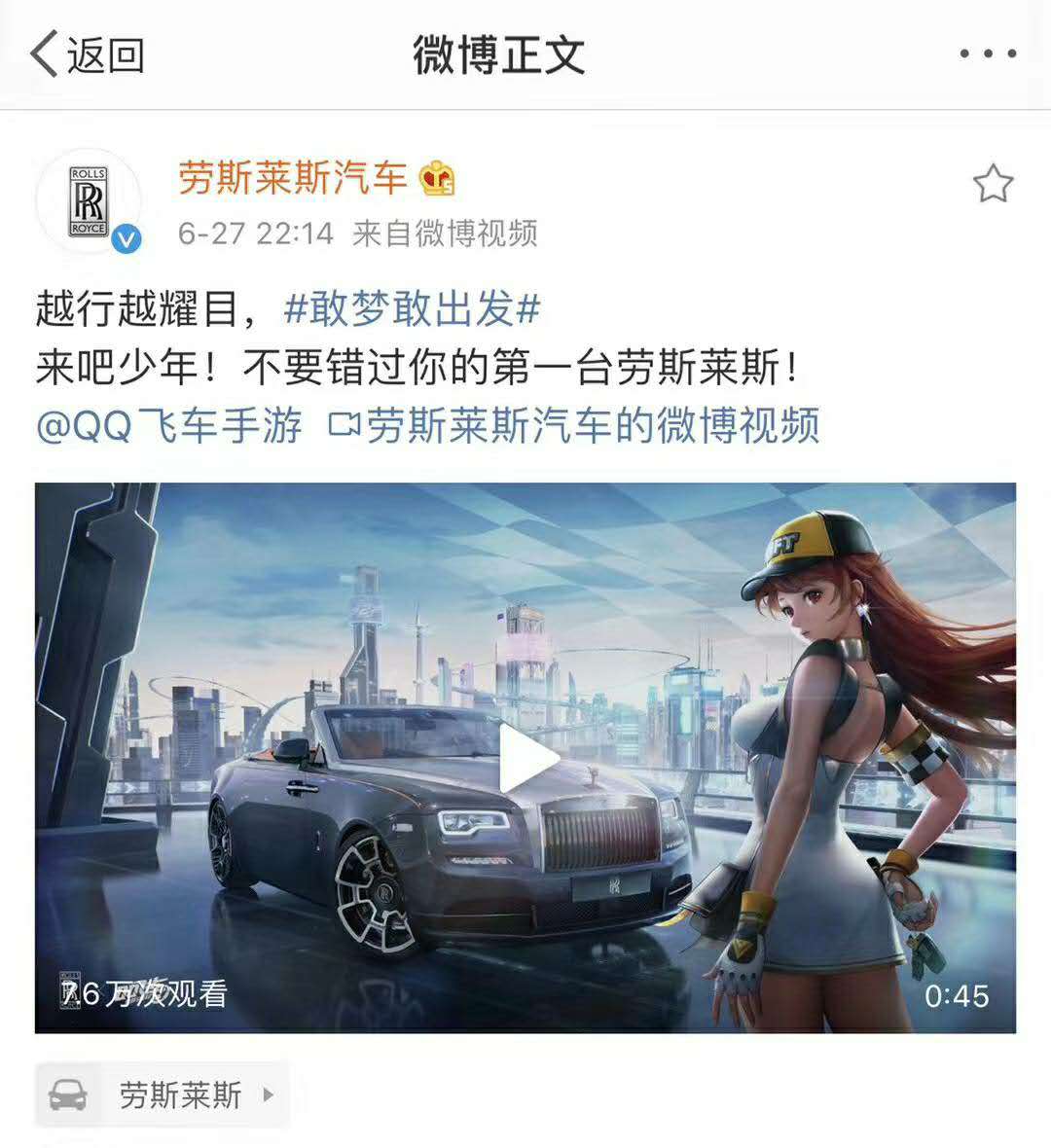Open the #敢梦敢出发# hashtag topic
The height and width of the screenshot is (1148, 1051).
coord(412,309)
